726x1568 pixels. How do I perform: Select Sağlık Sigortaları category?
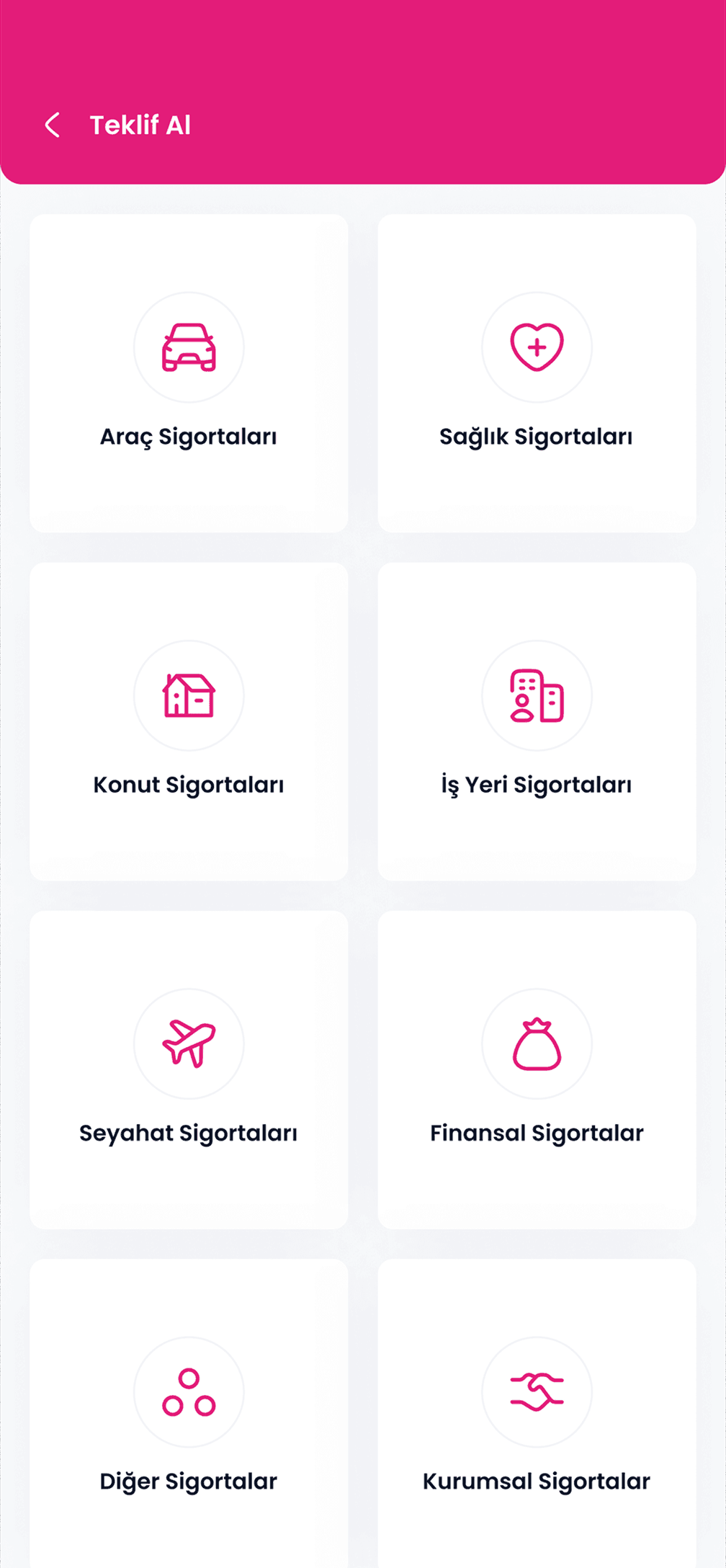[537, 373]
